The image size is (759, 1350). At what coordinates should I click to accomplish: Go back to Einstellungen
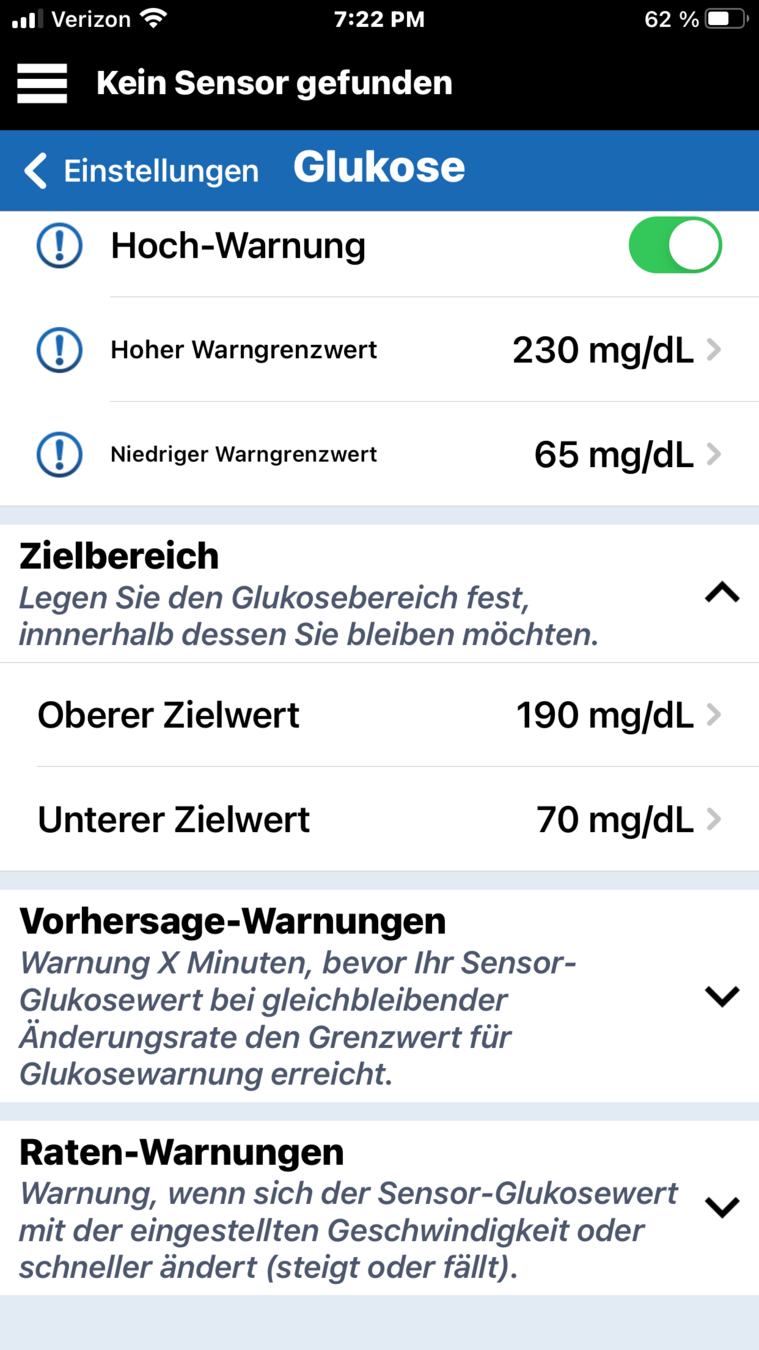142,171
